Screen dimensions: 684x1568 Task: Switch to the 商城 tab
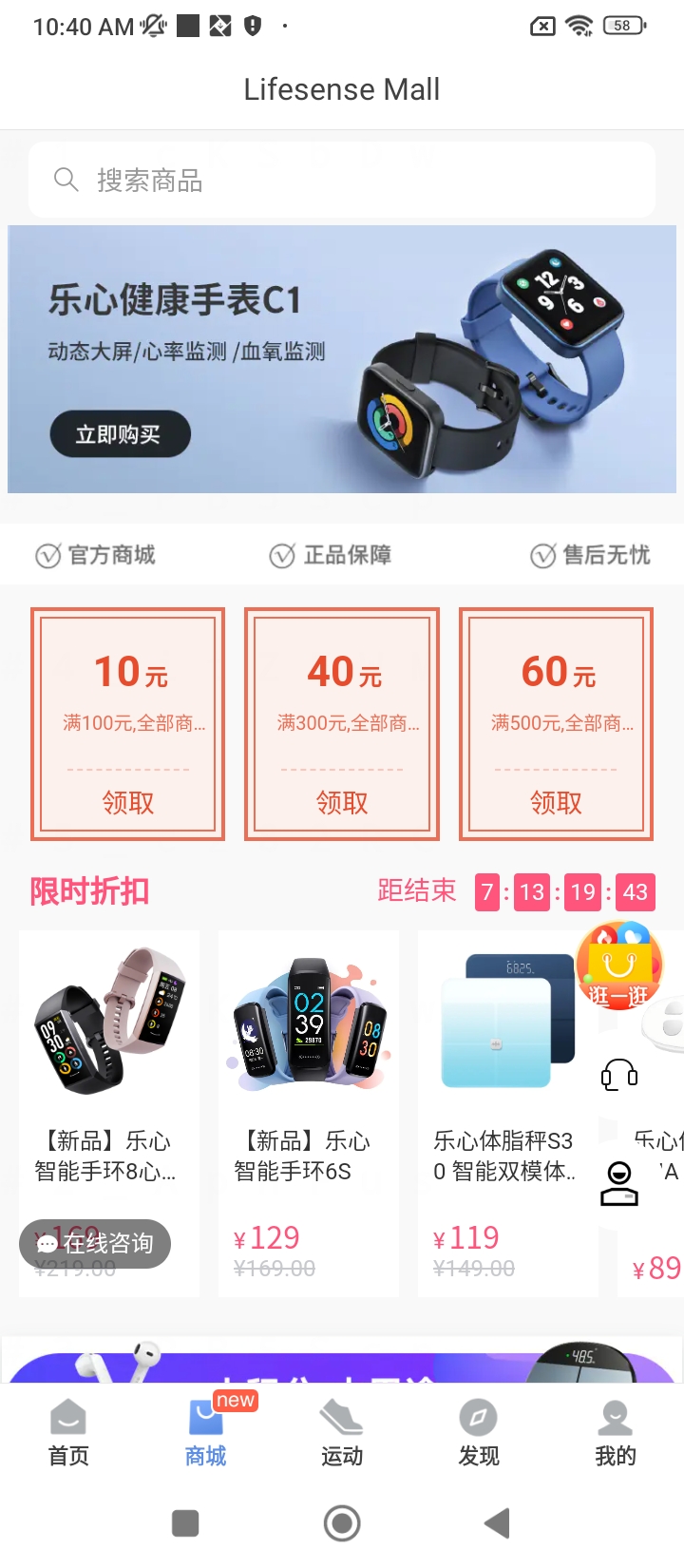coord(205,1433)
